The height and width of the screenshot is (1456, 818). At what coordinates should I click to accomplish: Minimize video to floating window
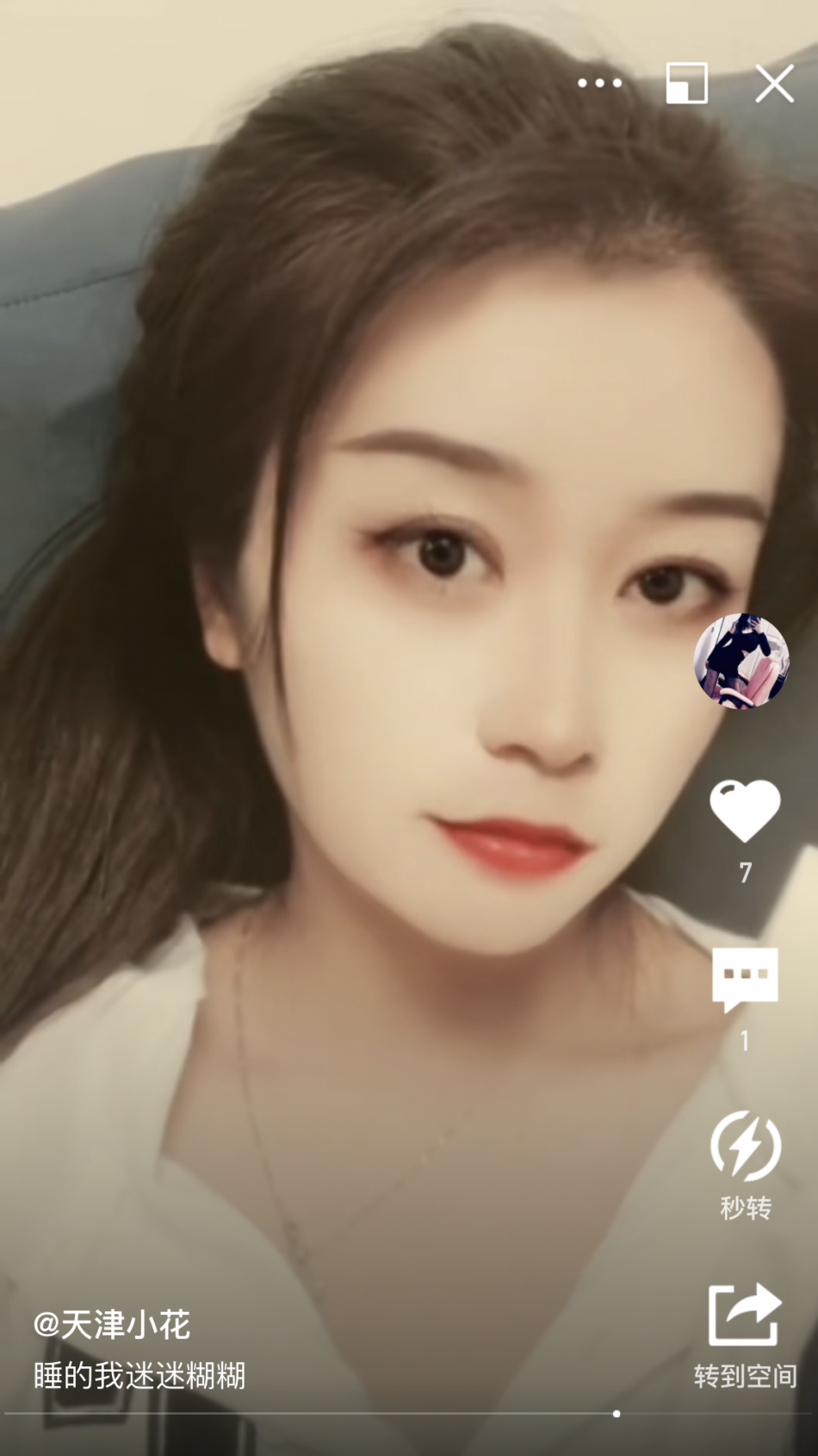pyautogui.click(x=686, y=84)
